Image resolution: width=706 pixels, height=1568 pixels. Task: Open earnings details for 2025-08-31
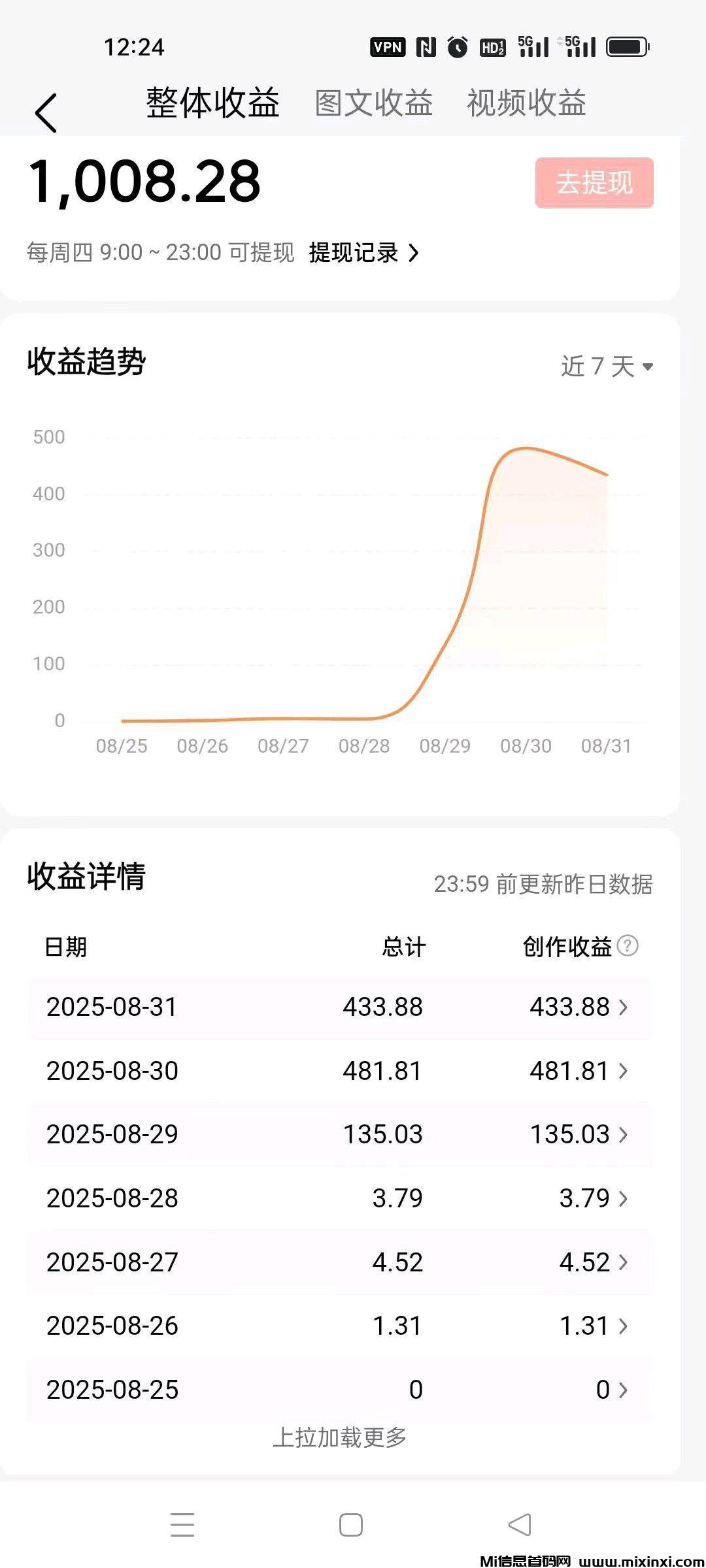click(340, 1007)
